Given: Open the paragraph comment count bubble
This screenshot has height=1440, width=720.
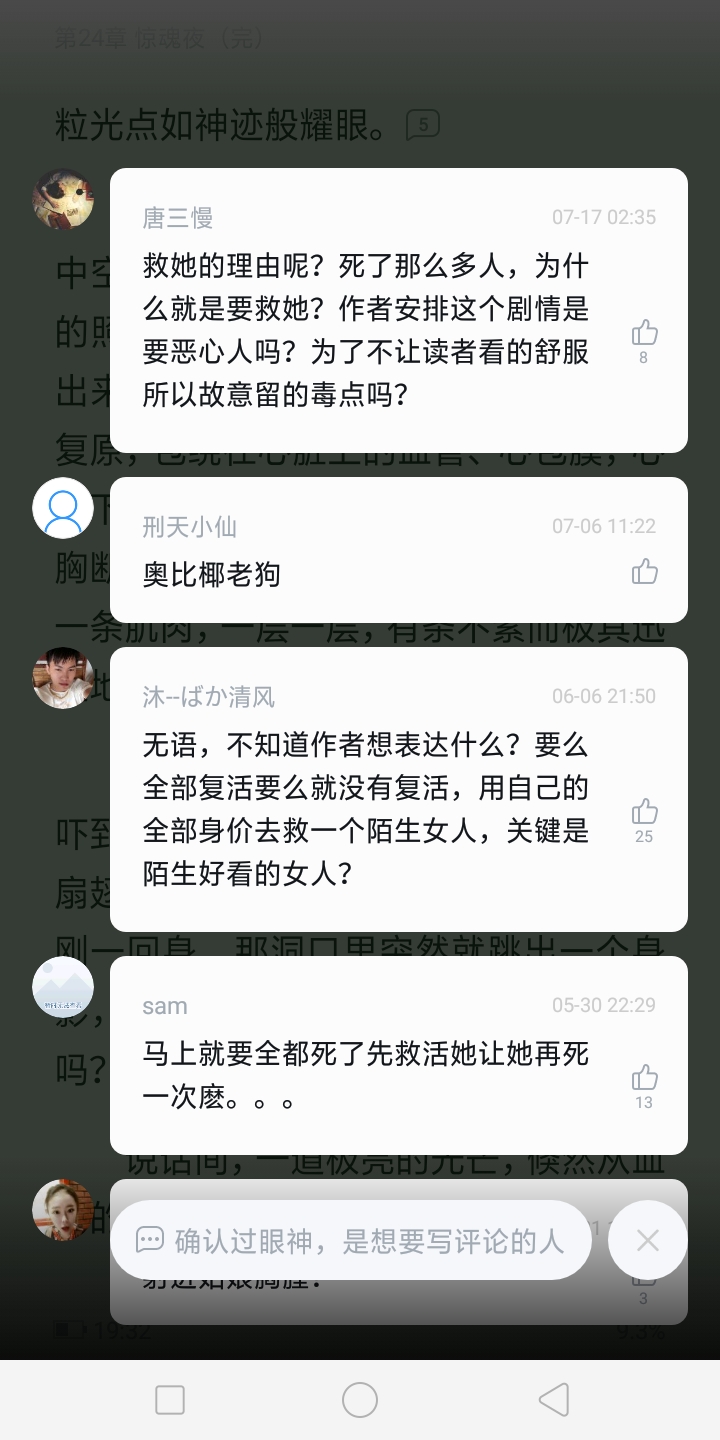Looking at the screenshot, I should 422,125.
